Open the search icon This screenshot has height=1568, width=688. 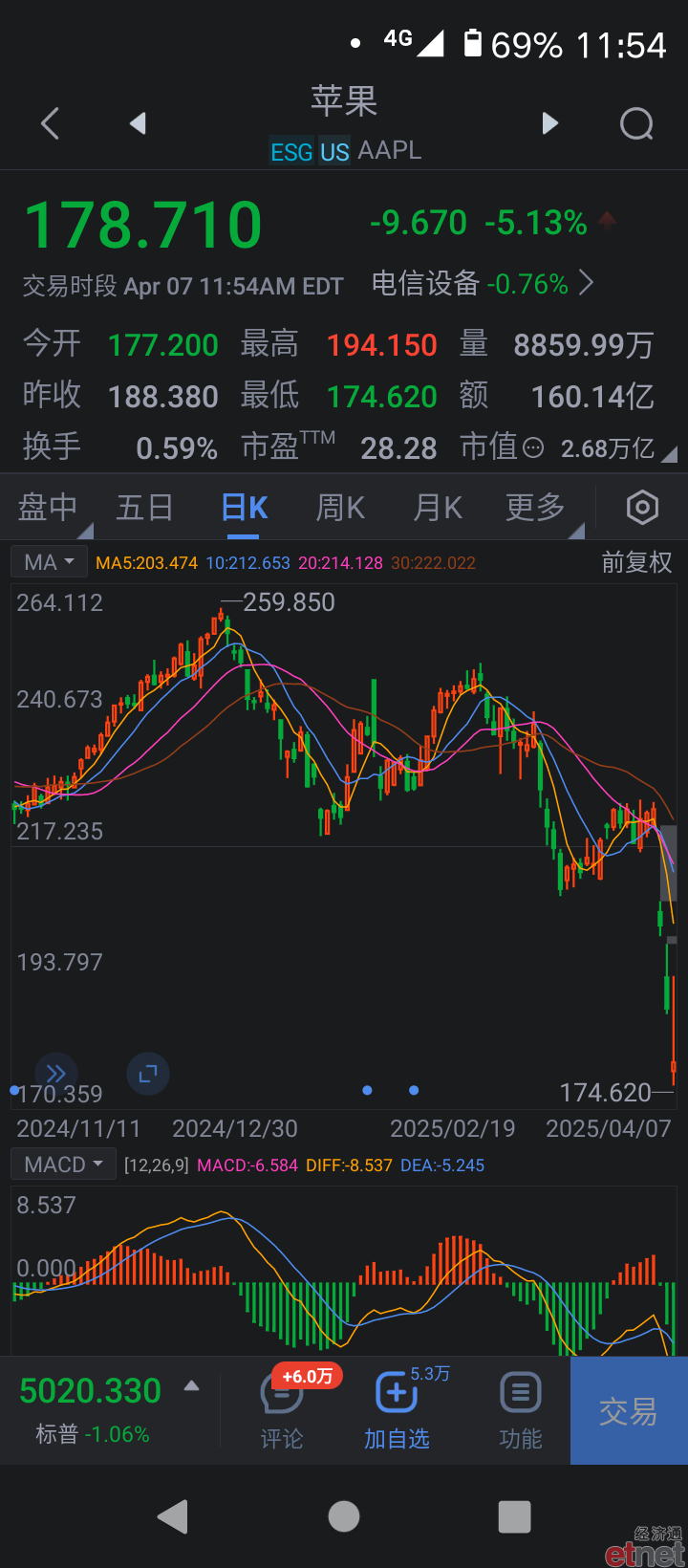point(636,123)
